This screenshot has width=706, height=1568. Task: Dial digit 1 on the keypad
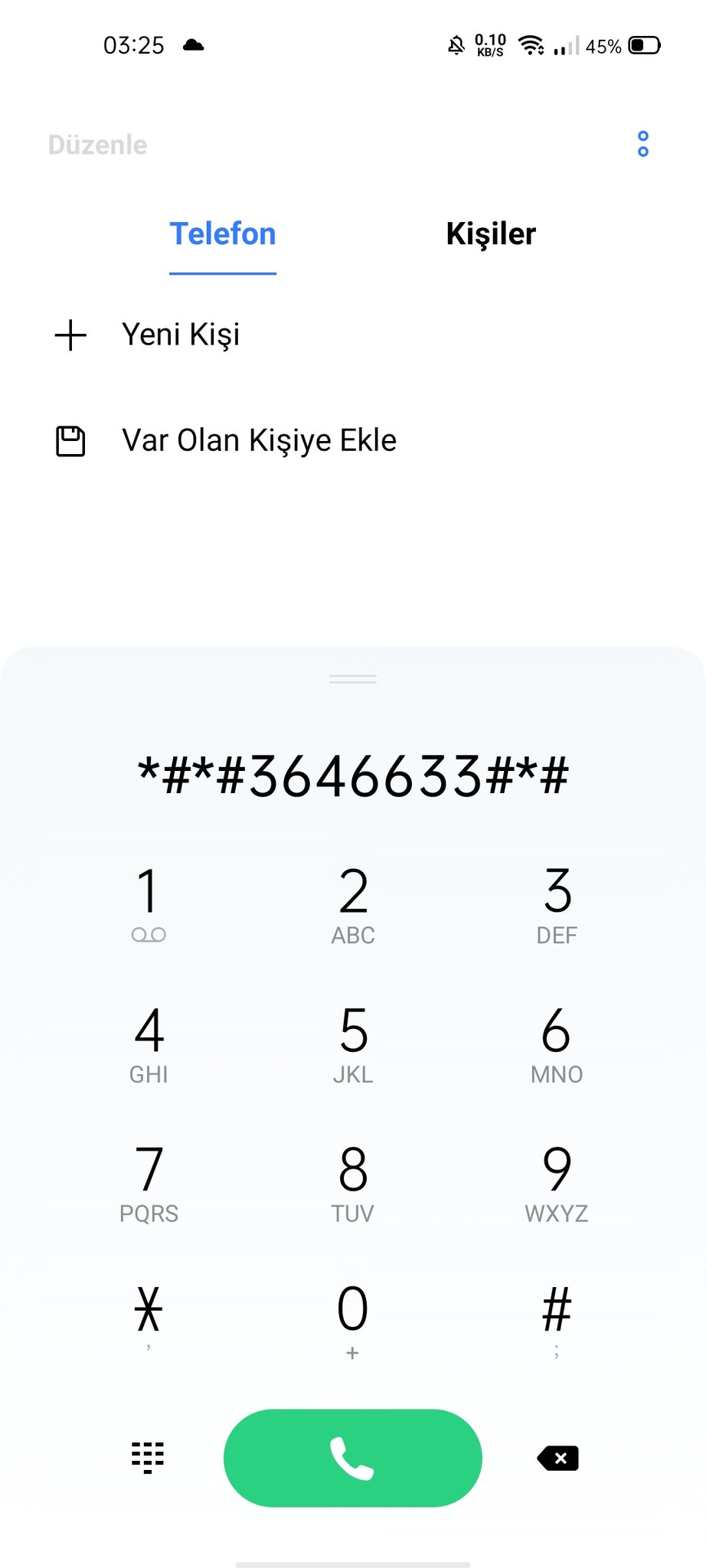[149, 905]
